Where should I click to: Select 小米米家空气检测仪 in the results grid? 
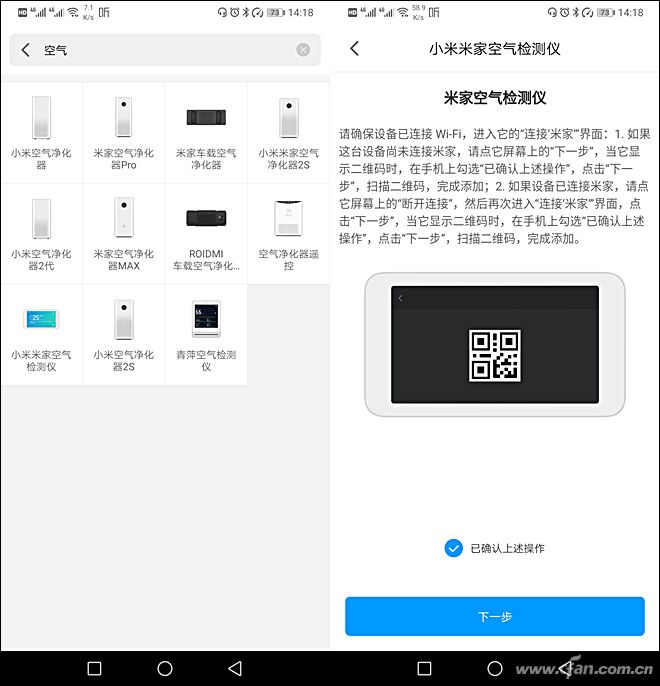[41, 334]
